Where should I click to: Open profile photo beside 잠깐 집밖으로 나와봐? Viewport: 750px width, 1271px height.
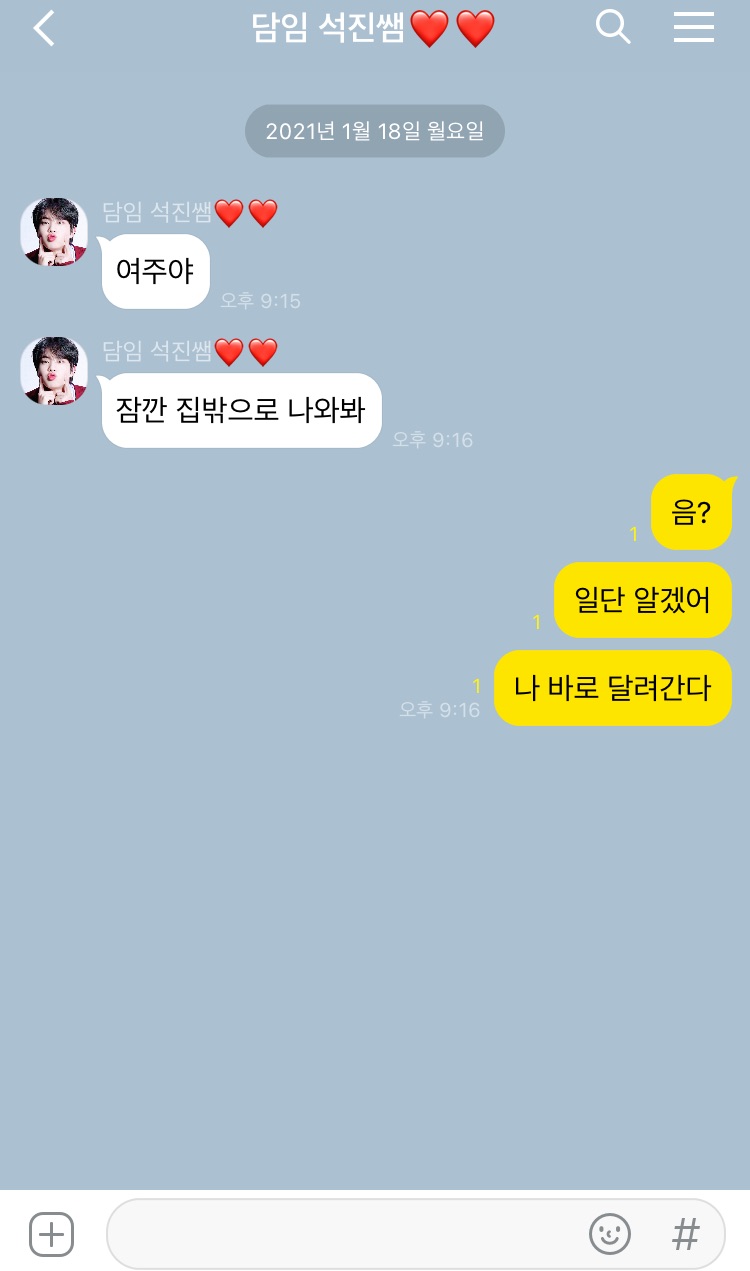tap(54, 370)
